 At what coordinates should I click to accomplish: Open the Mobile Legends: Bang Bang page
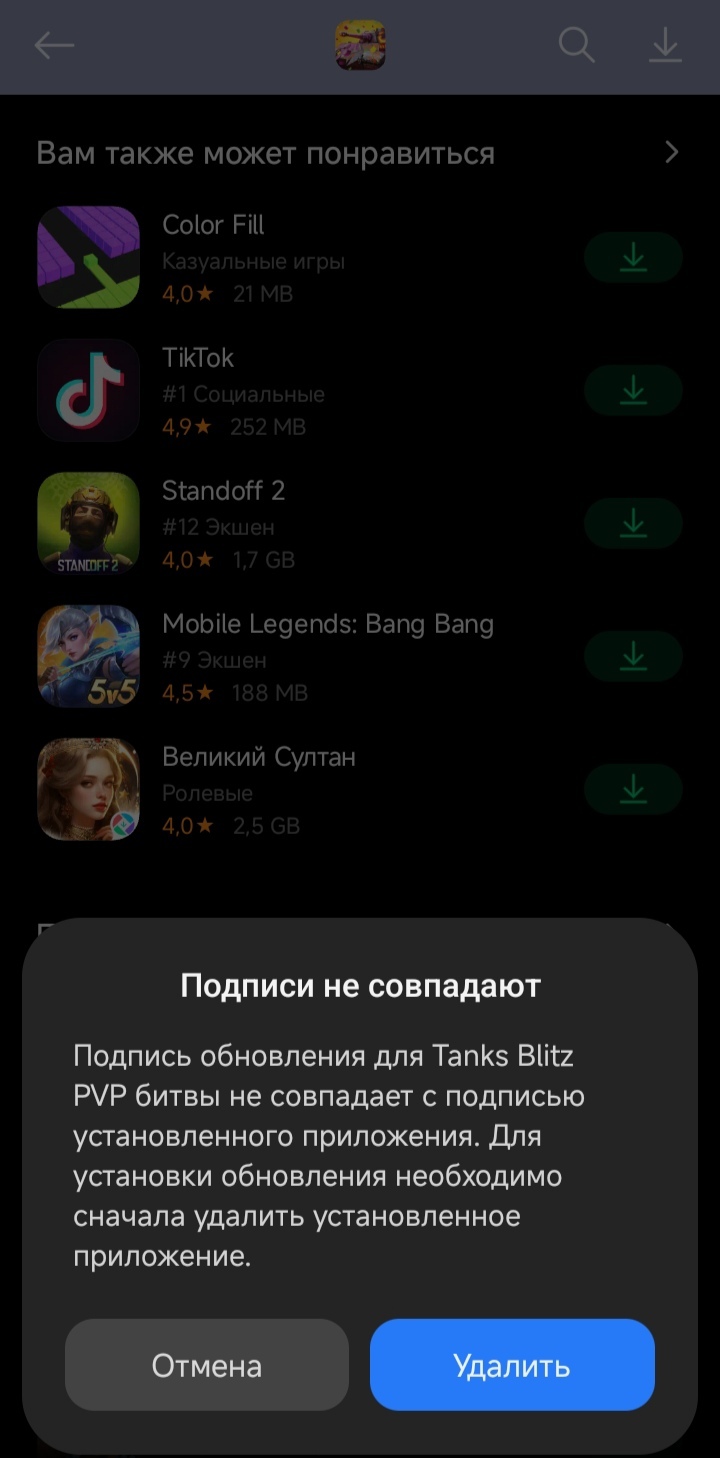pos(327,625)
